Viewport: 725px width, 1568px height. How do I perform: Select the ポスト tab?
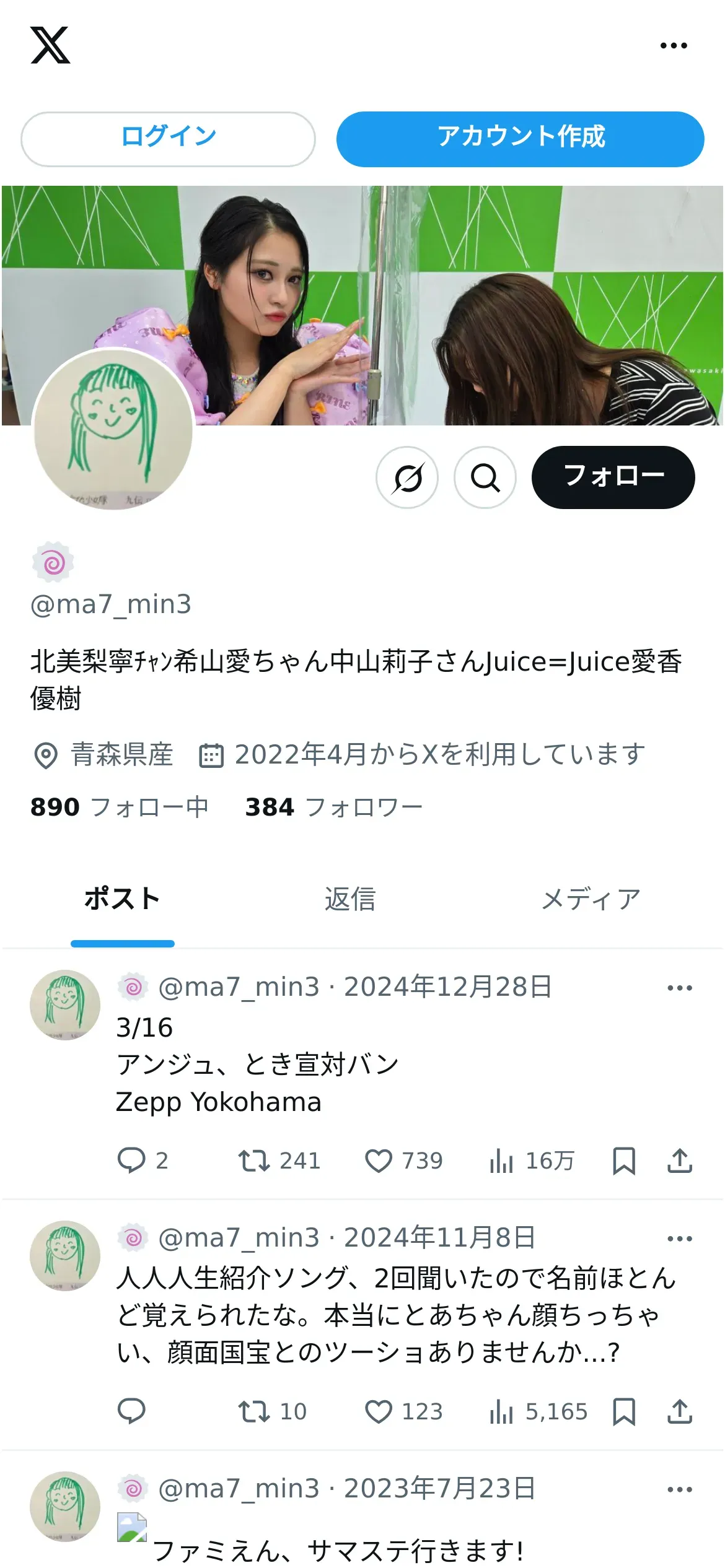(122, 899)
